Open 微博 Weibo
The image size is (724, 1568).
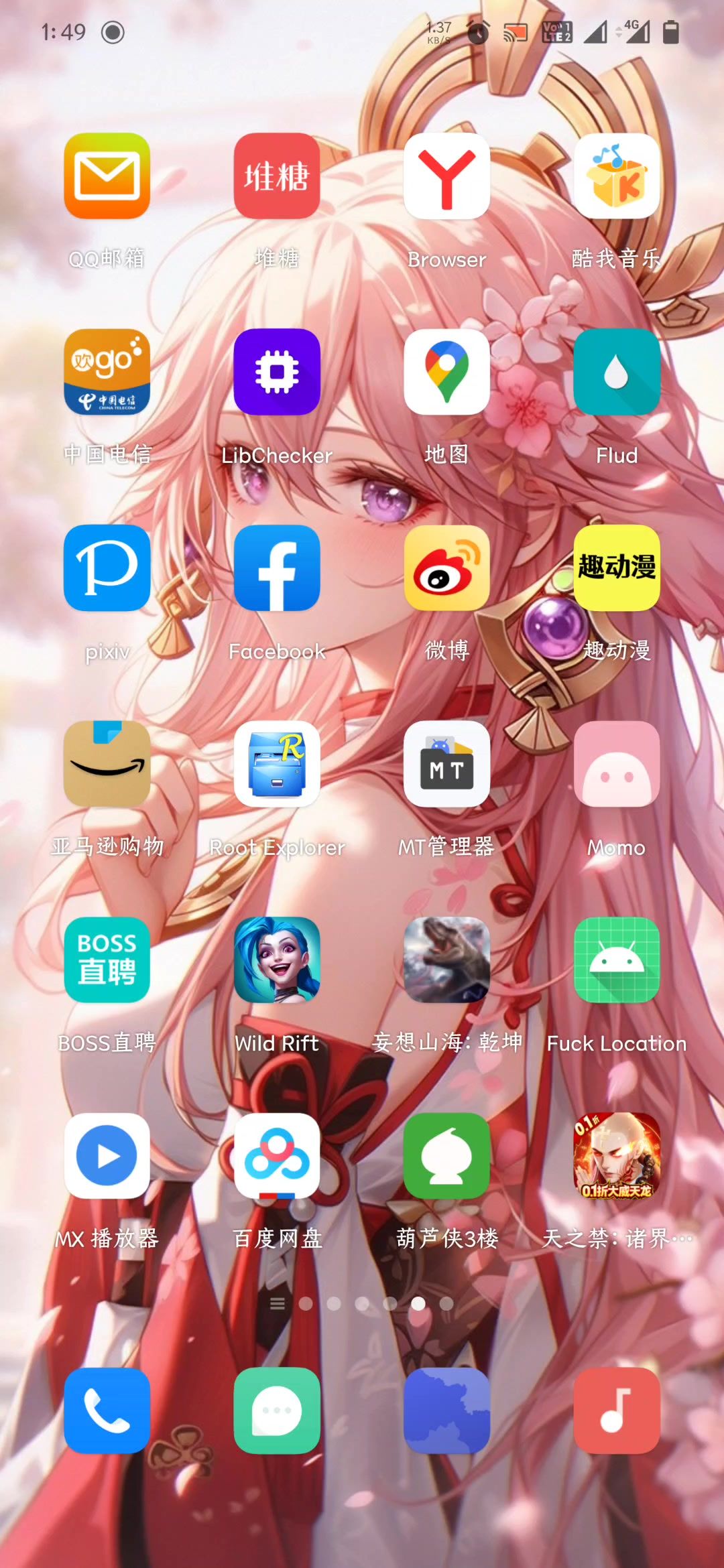point(446,568)
